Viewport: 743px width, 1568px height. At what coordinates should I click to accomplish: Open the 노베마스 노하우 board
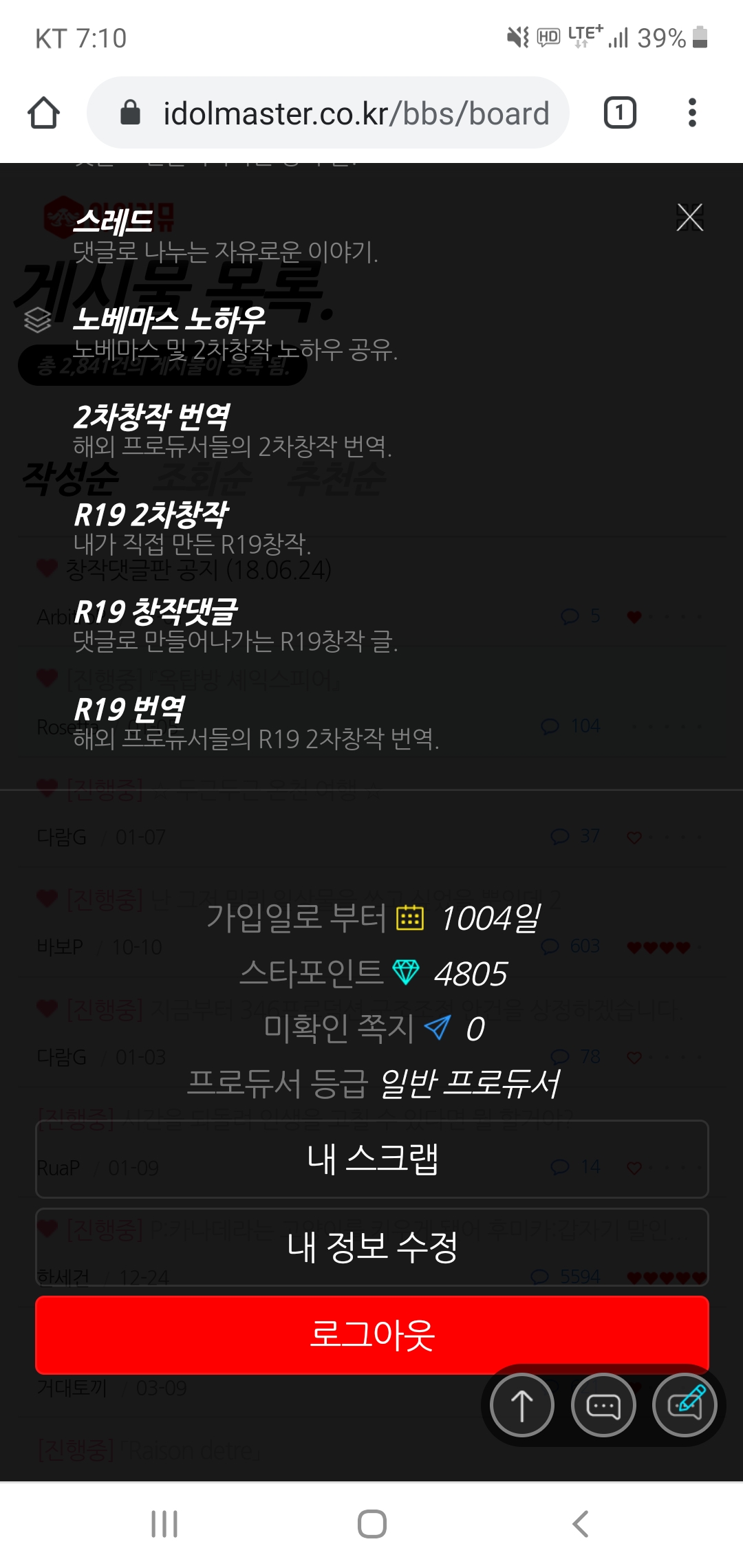[169, 320]
